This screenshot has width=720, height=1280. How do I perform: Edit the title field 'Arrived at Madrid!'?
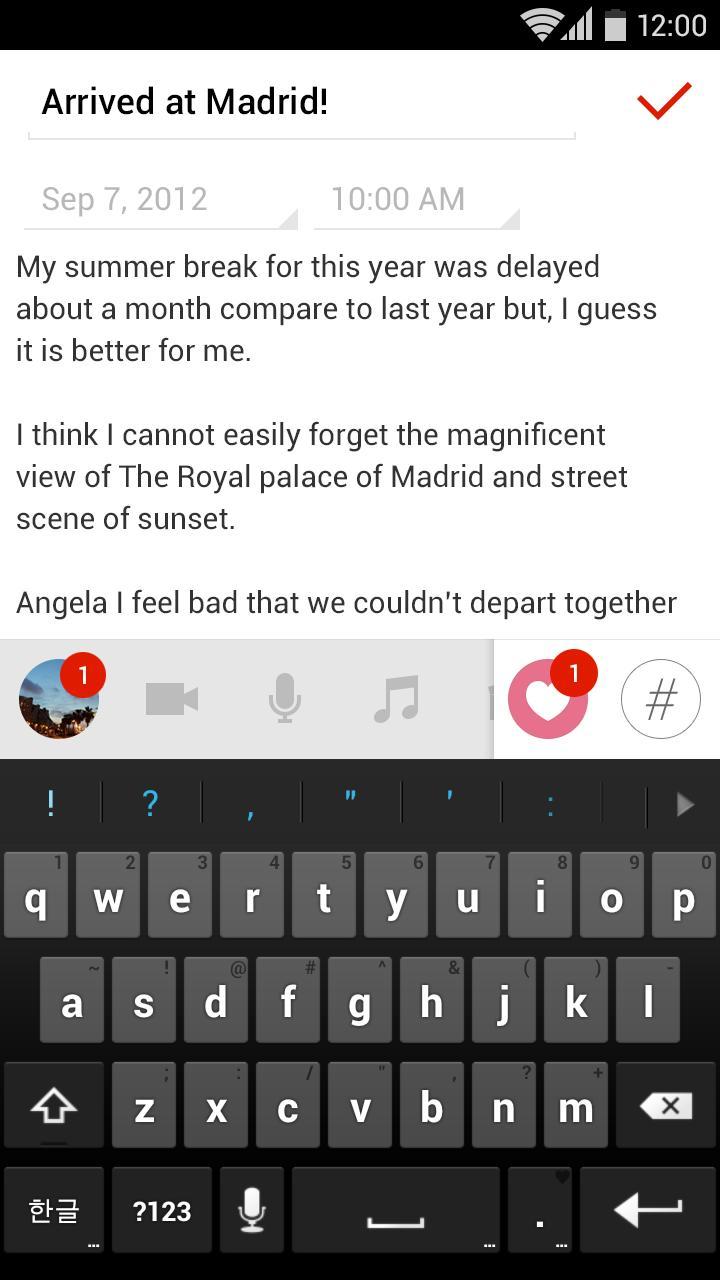300,102
